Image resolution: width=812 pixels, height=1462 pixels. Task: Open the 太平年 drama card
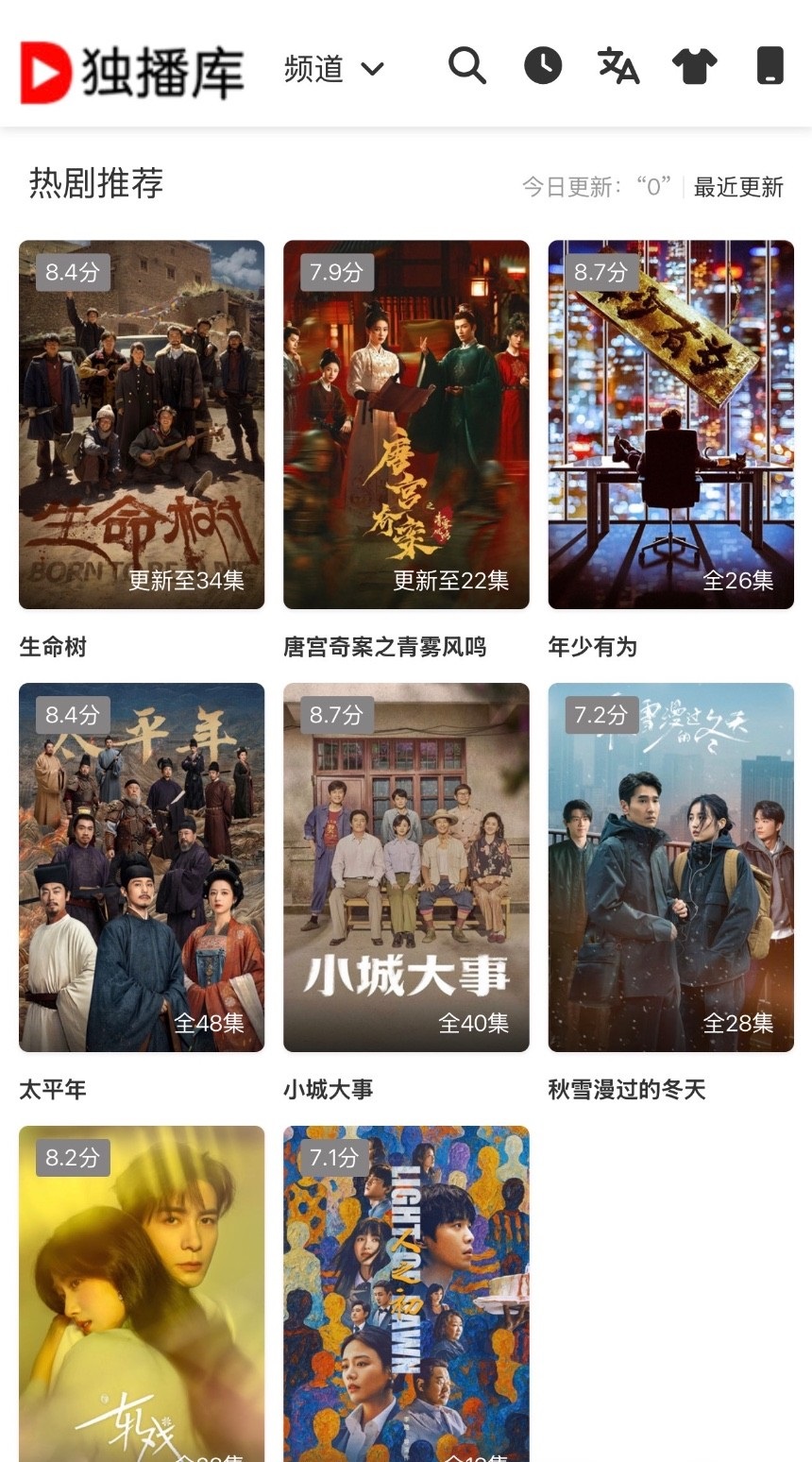(142, 867)
